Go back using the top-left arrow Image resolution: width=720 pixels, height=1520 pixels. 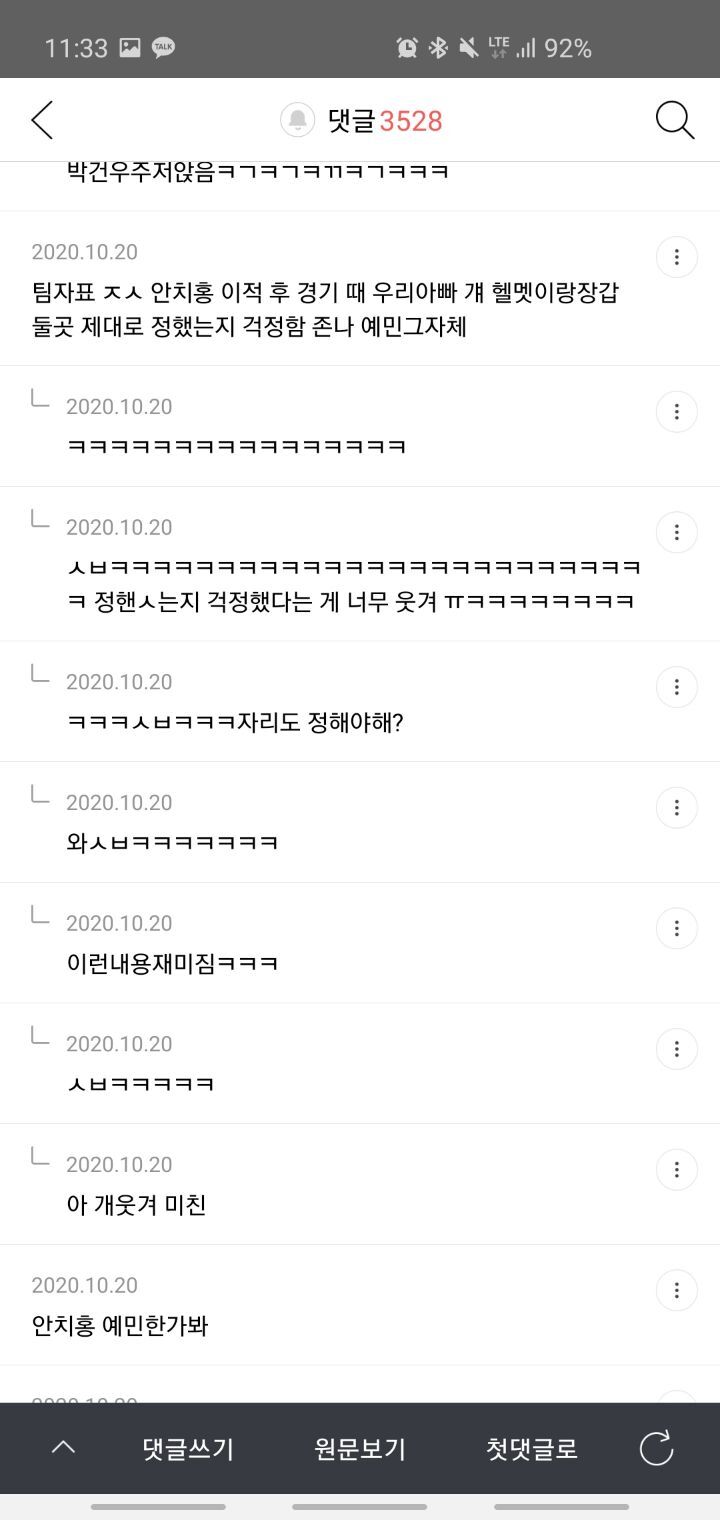point(41,120)
